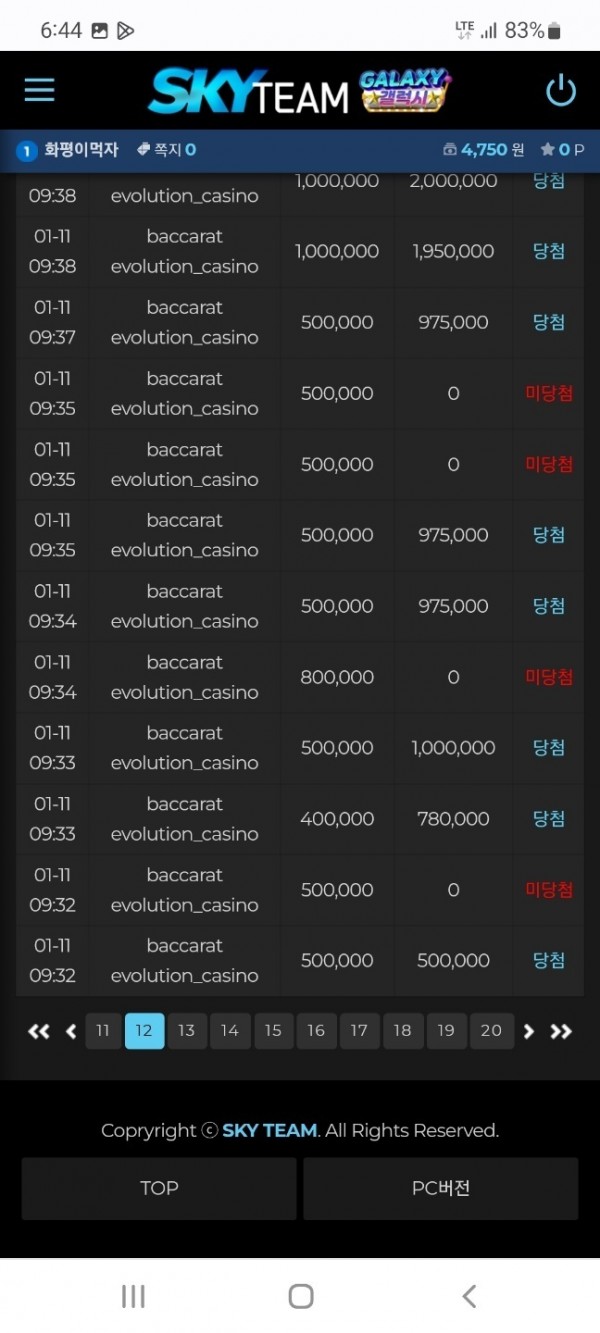Go to page 17
This screenshot has height=1333, width=600.
[x=359, y=1031]
